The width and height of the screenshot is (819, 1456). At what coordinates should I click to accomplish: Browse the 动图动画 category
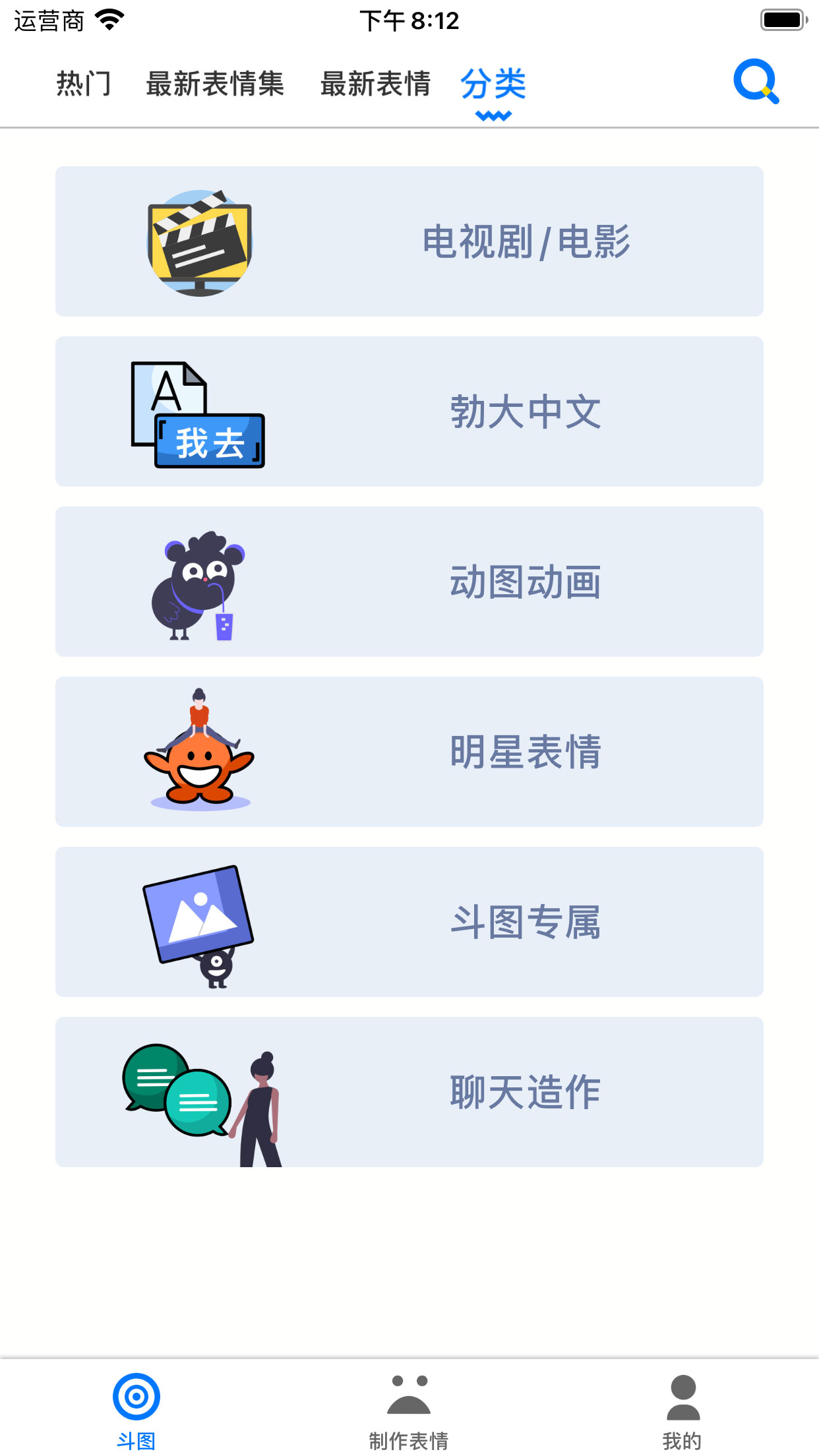pos(409,582)
